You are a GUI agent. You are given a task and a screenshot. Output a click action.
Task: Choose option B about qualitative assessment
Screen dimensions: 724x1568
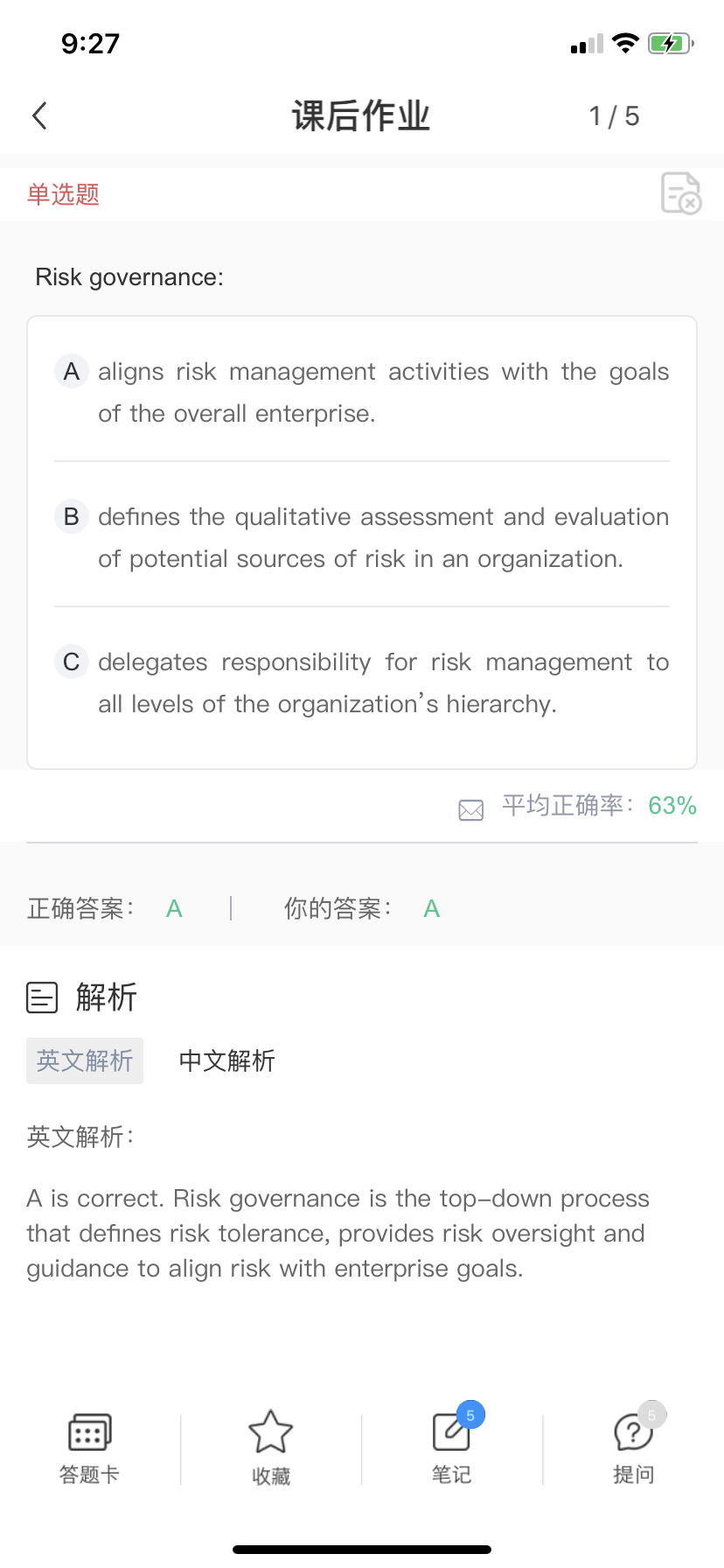pos(361,537)
